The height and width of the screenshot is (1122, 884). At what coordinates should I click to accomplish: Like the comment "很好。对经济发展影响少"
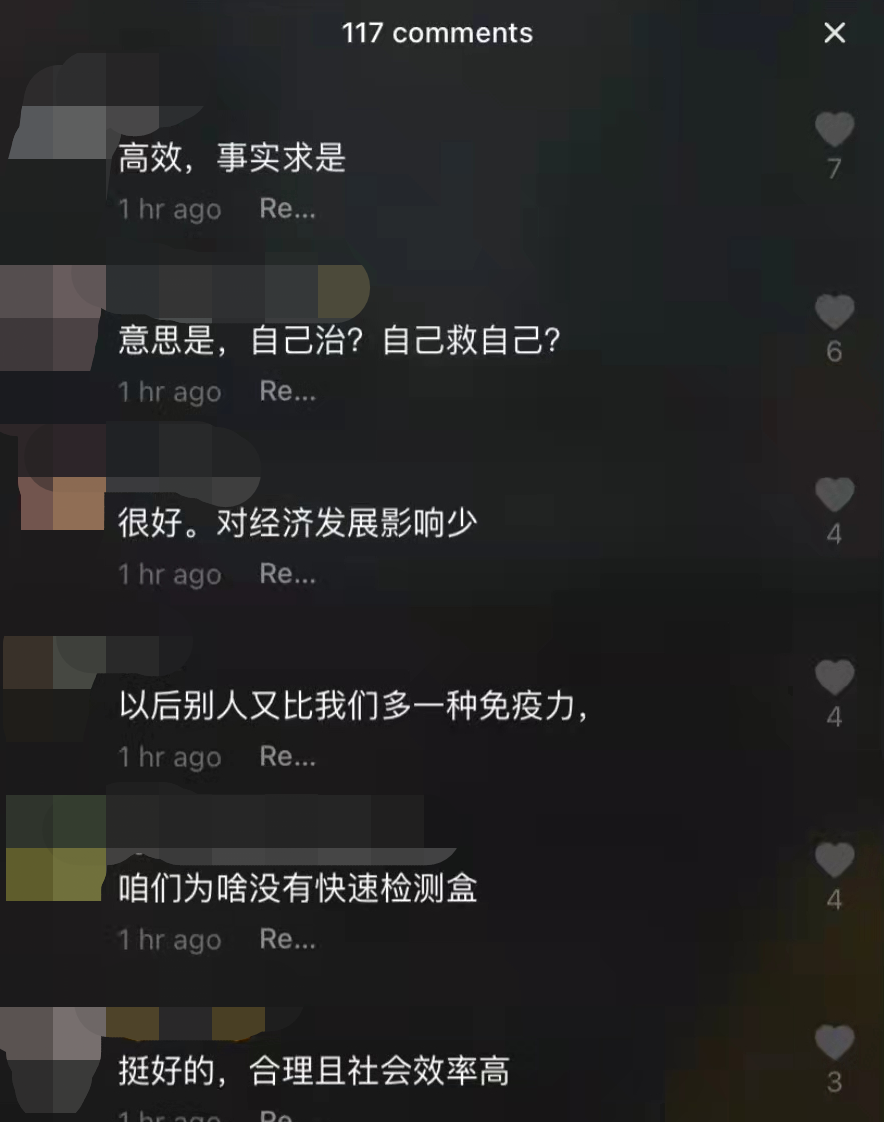834,496
